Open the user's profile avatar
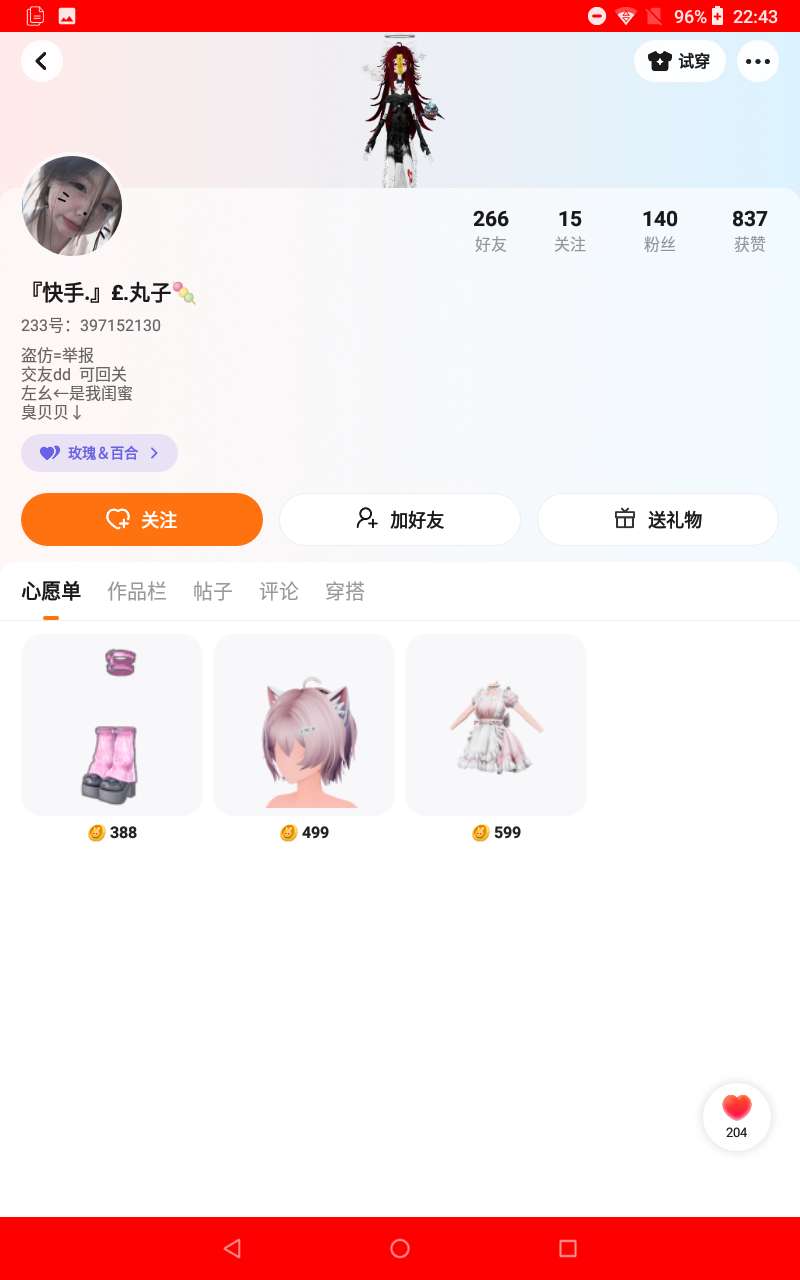Screen dimensions: 800x1280 coord(72,206)
